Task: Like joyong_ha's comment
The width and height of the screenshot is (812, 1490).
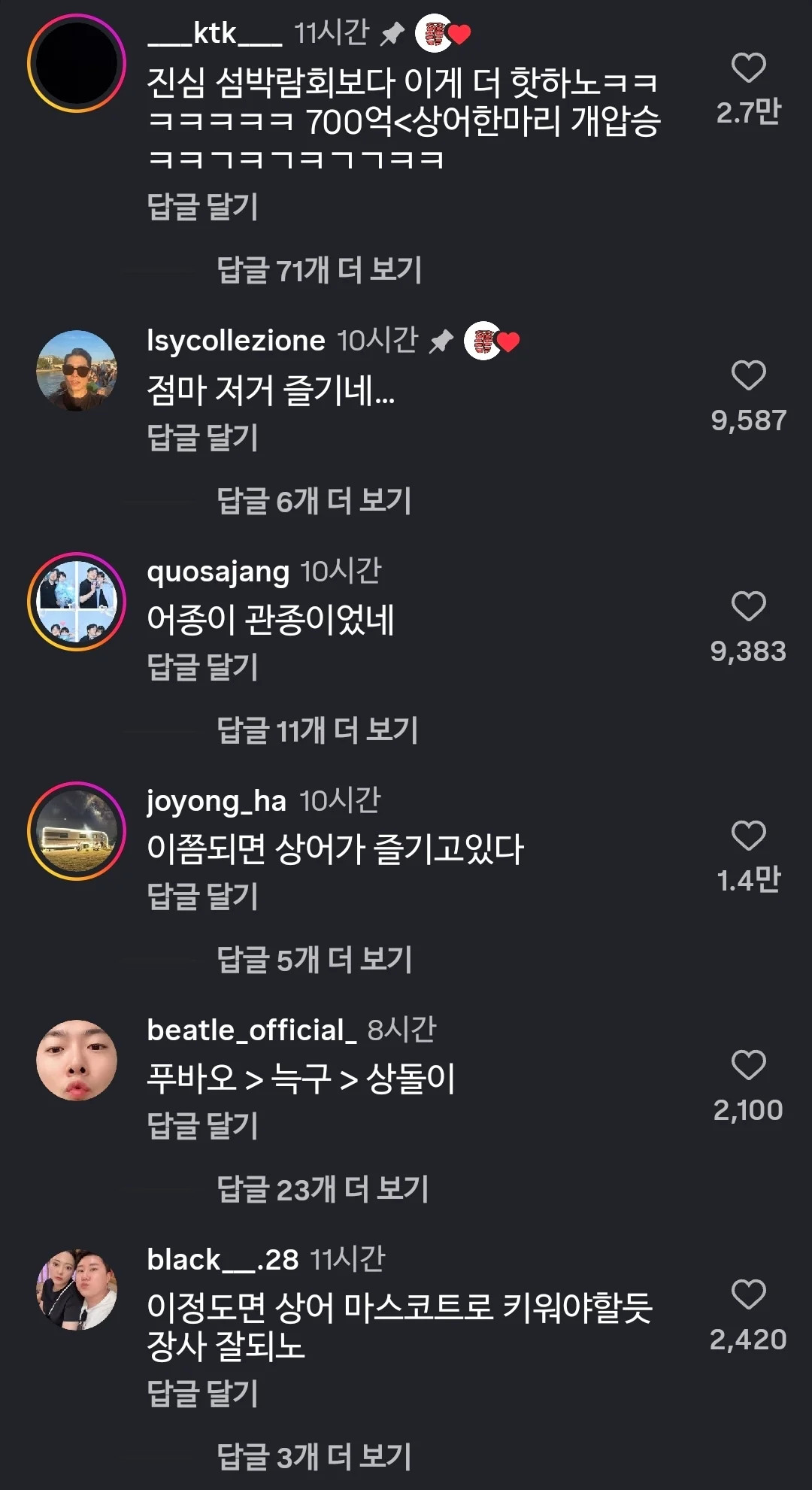Action: tap(749, 835)
